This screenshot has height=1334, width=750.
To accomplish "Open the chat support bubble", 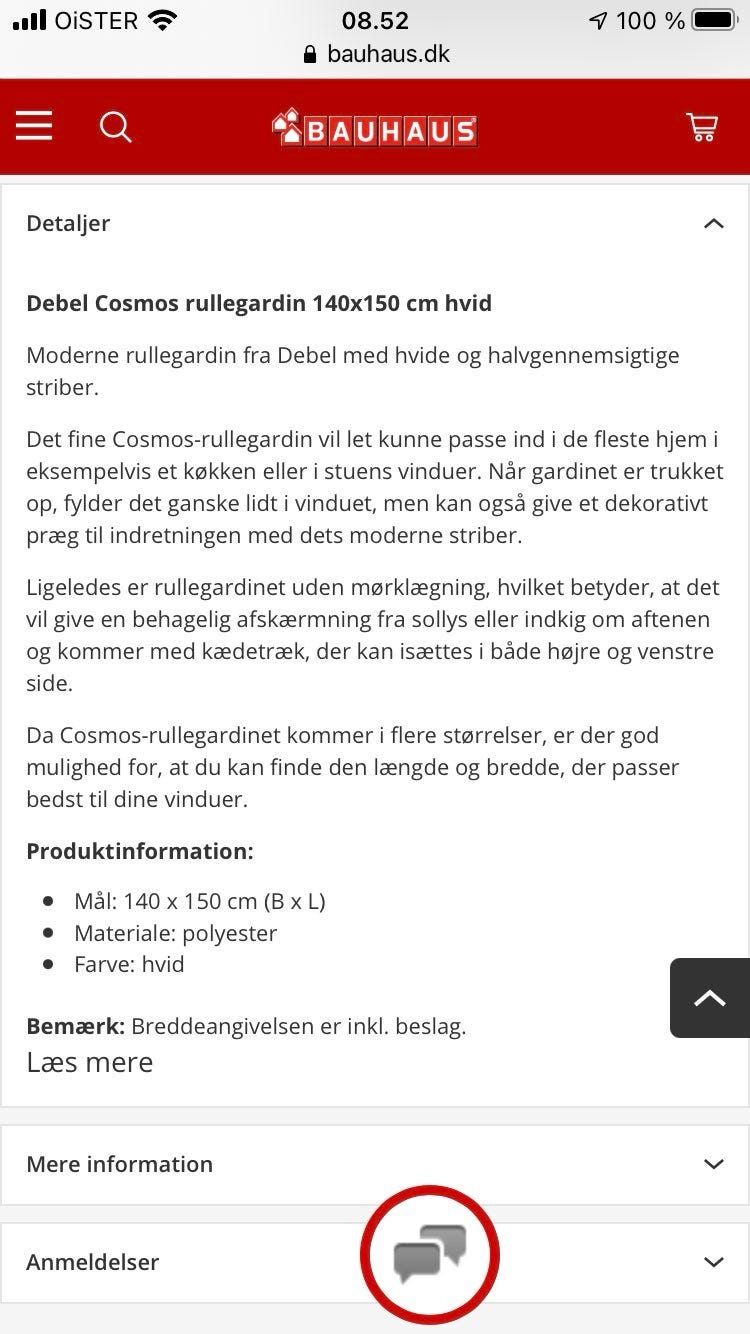I will point(429,1254).
